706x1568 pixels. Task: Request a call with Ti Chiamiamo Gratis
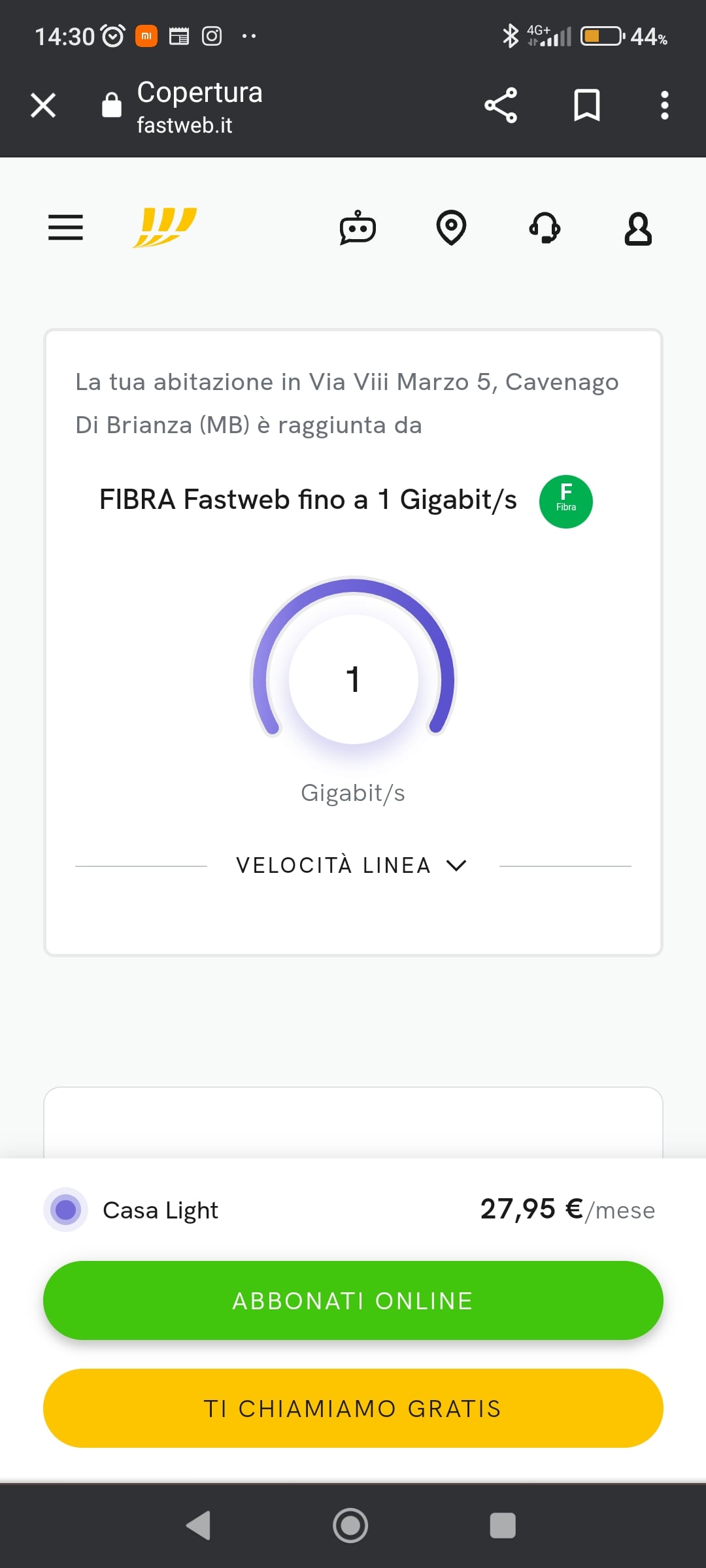[353, 1408]
